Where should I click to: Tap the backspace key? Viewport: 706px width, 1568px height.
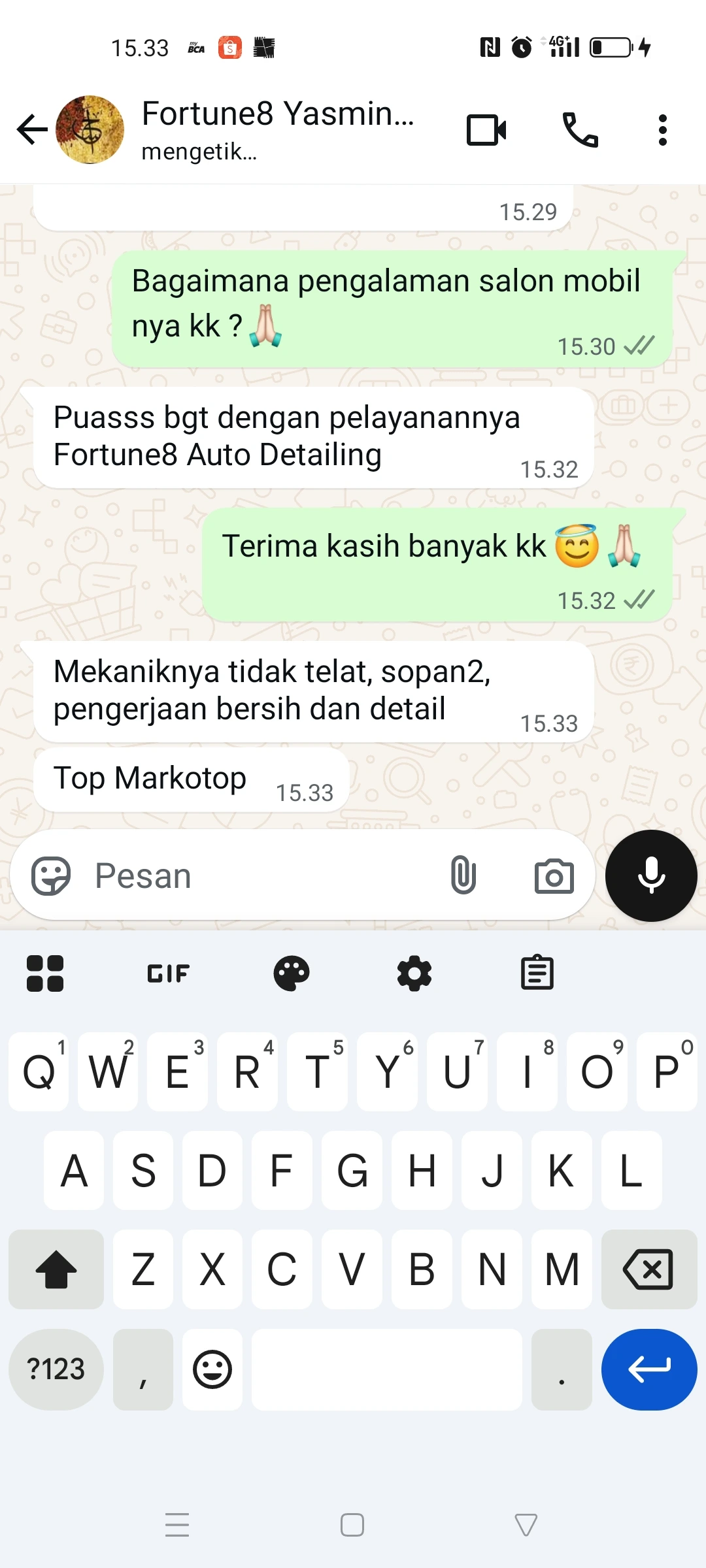tap(648, 1269)
